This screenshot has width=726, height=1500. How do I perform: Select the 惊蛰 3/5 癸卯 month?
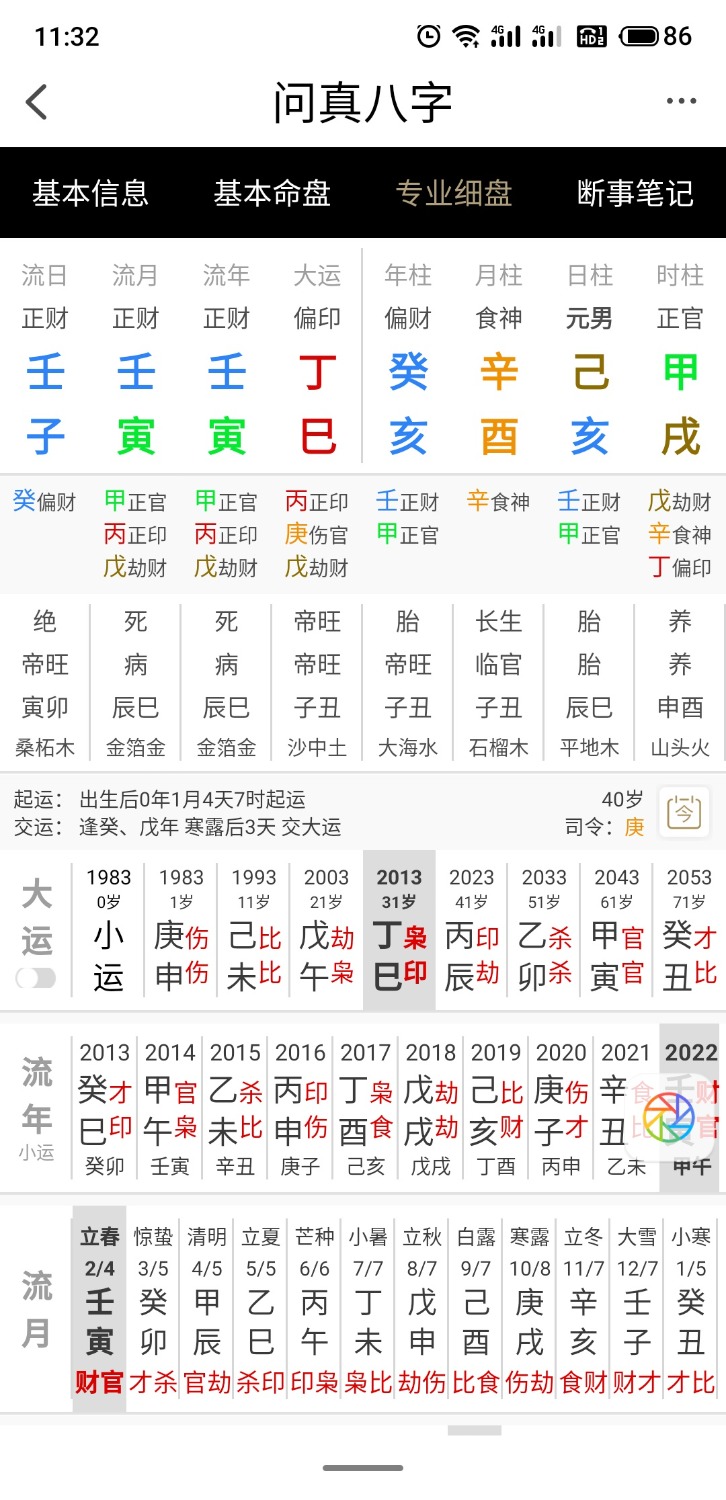tap(153, 1310)
